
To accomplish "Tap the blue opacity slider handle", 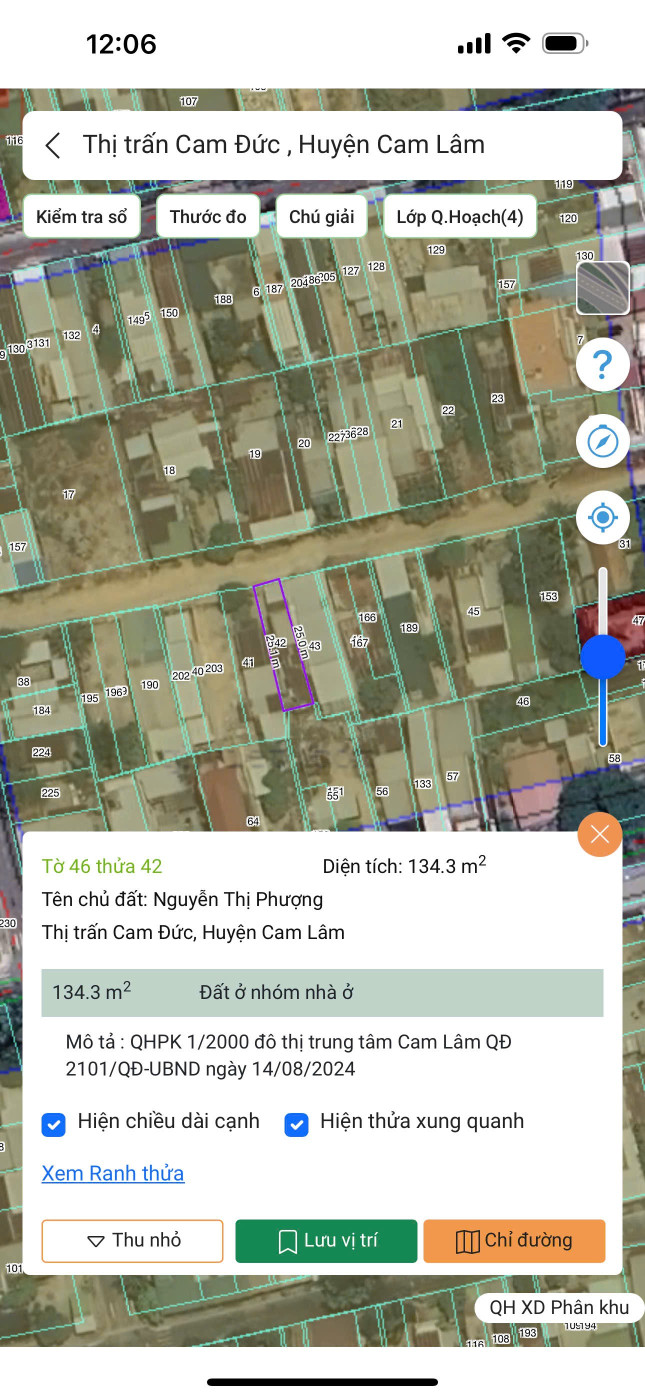I will (603, 657).
